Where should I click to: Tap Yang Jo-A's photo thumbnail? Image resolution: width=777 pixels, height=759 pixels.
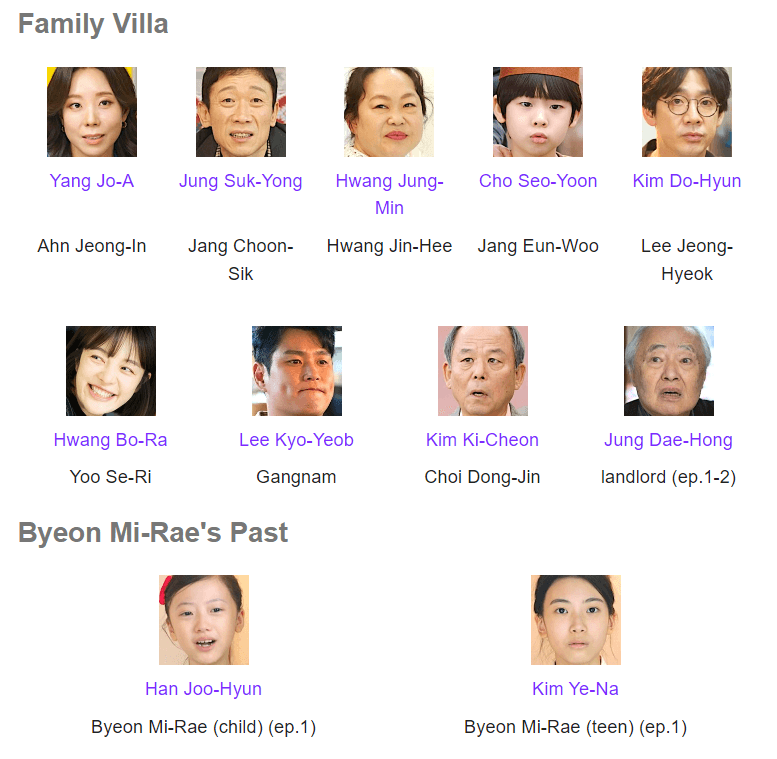coord(92,112)
